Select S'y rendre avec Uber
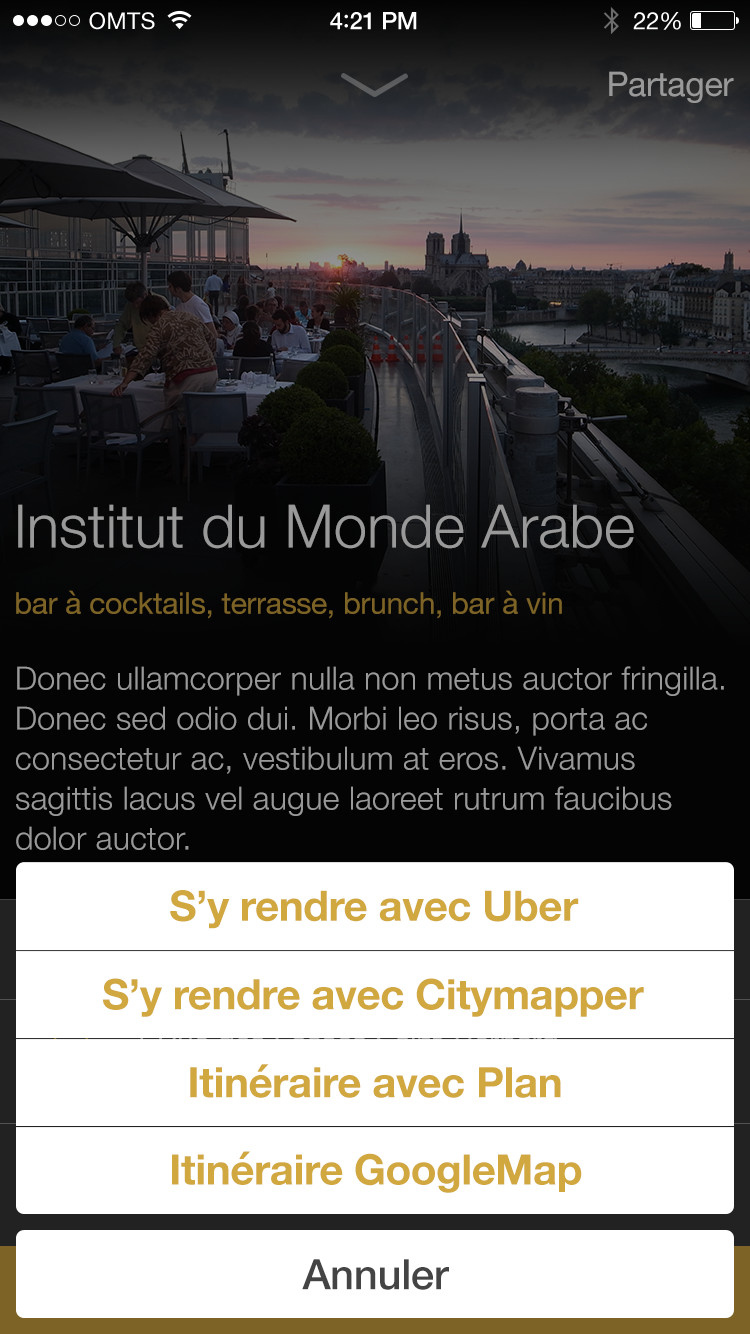The height and width of the screenshot is (1334, 750). click(375, 906)
